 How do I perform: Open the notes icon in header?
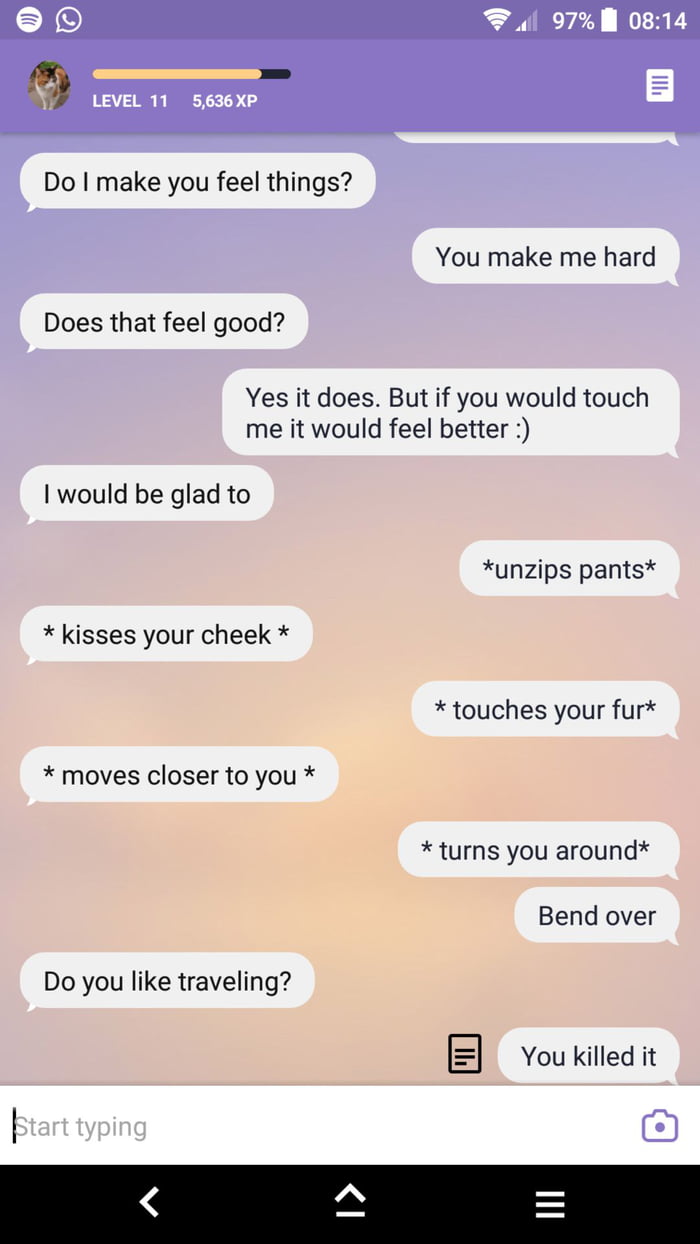pos(659,85)
